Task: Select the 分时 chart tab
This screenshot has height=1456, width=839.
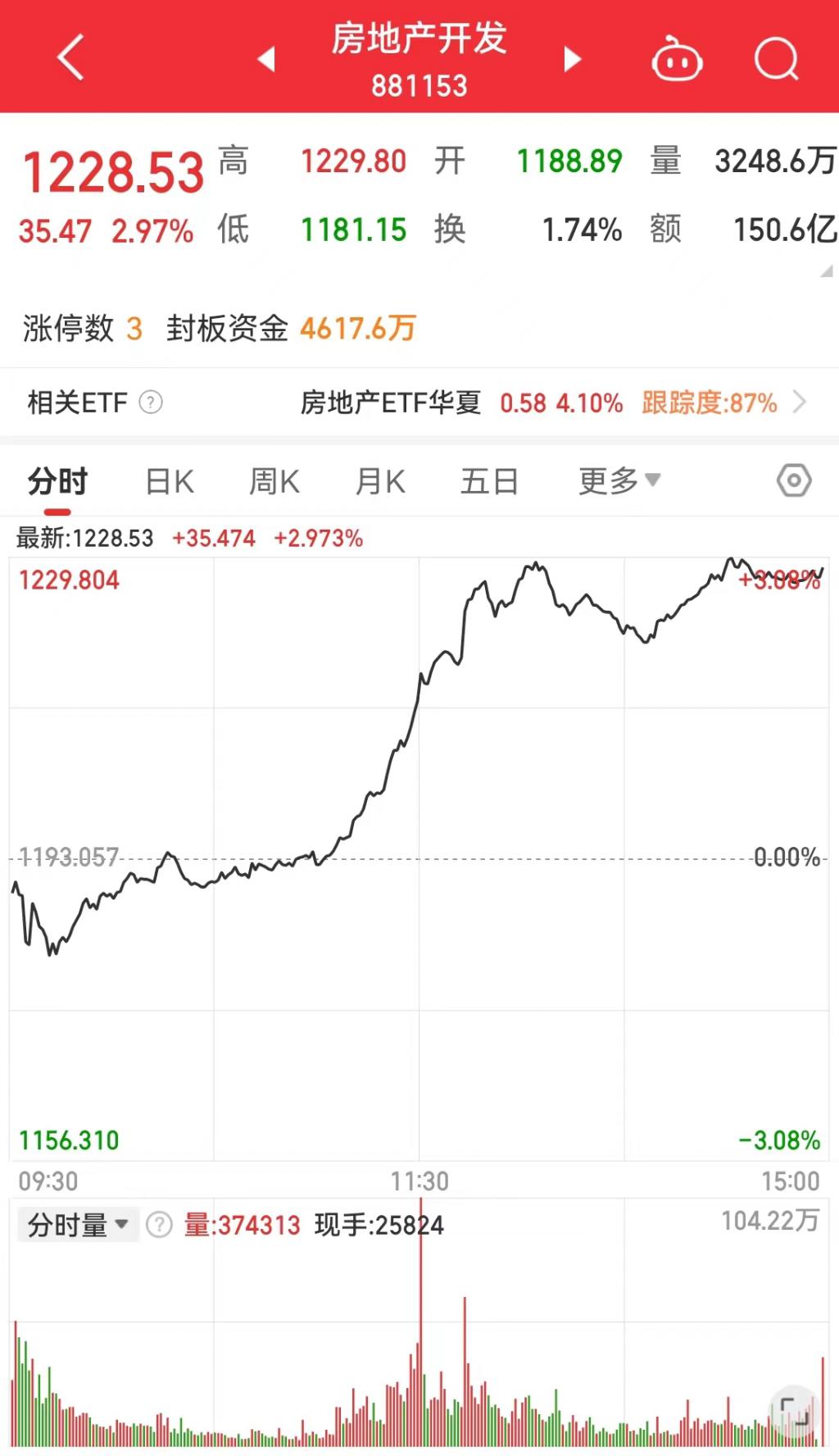Action: tap(57, 481)
